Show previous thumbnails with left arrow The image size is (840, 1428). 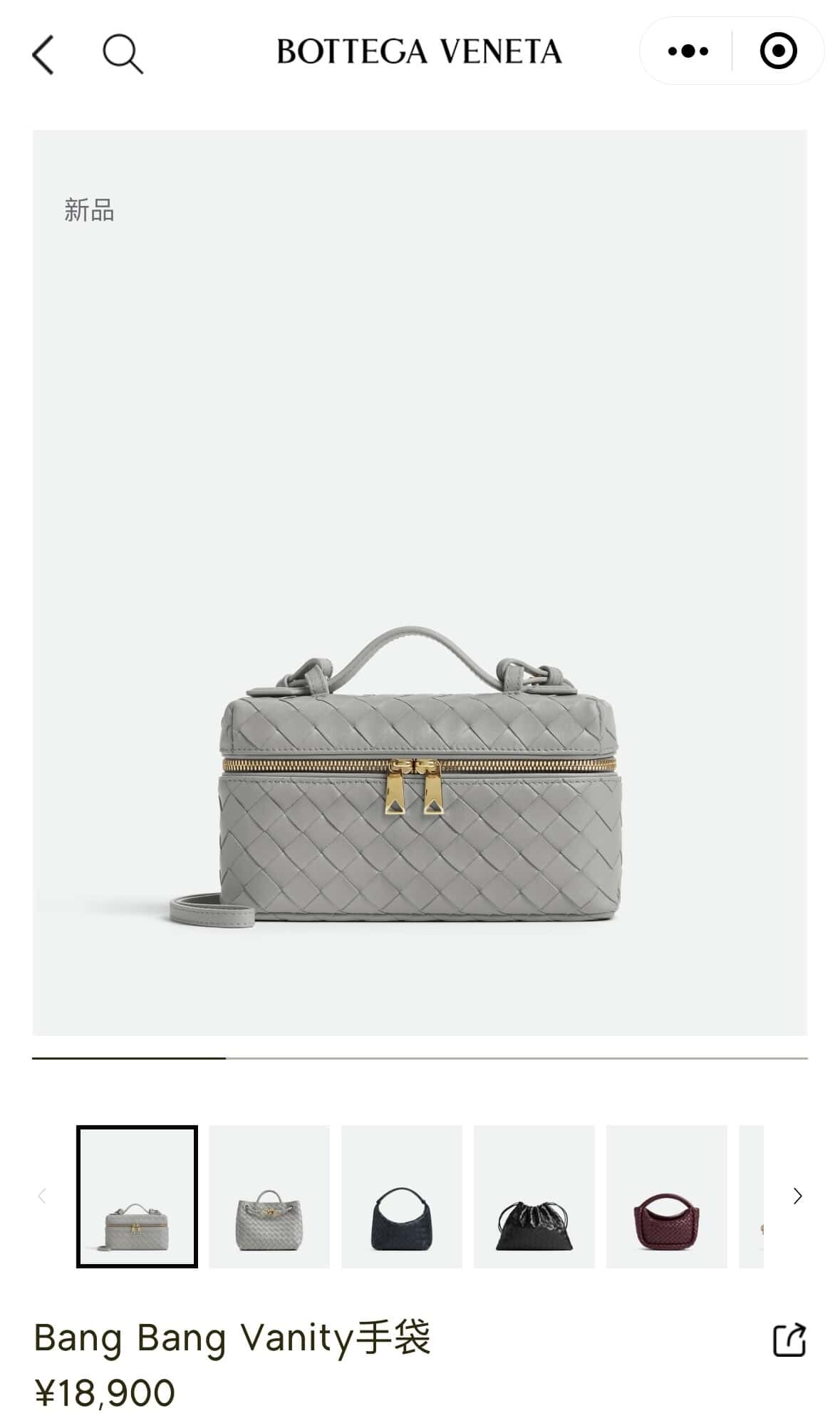[42, 1196]
